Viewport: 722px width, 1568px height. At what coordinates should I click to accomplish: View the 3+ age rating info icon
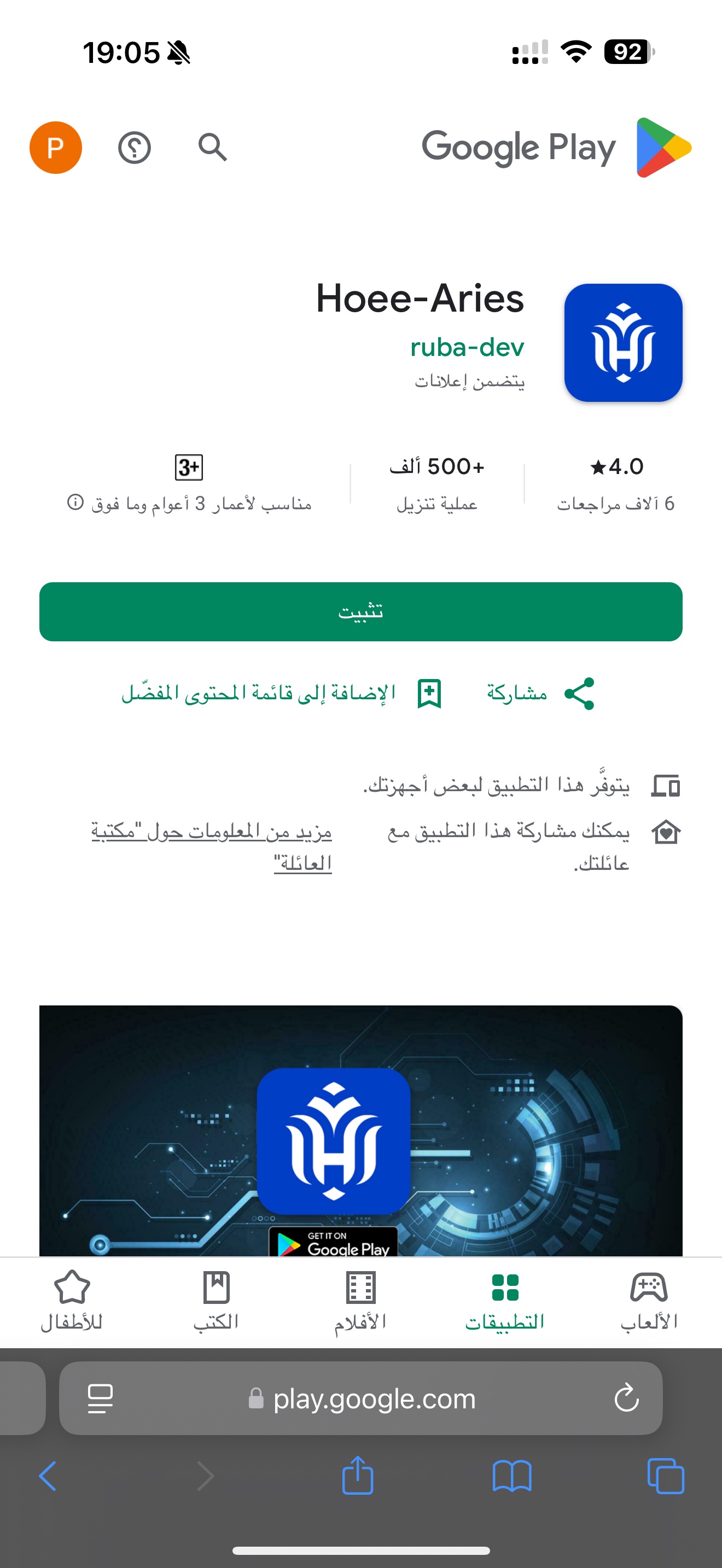(75, 503)
